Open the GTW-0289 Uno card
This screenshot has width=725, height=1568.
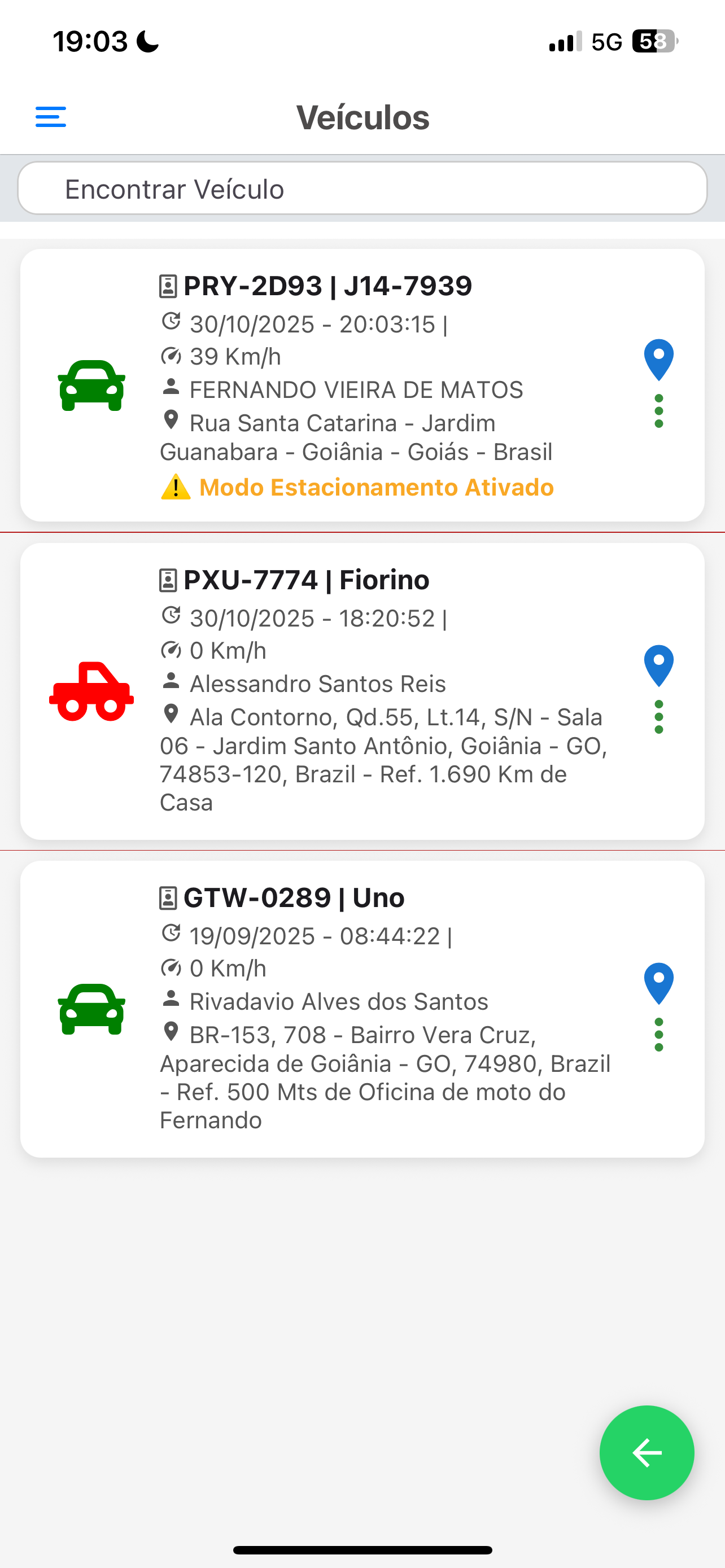362,1009
